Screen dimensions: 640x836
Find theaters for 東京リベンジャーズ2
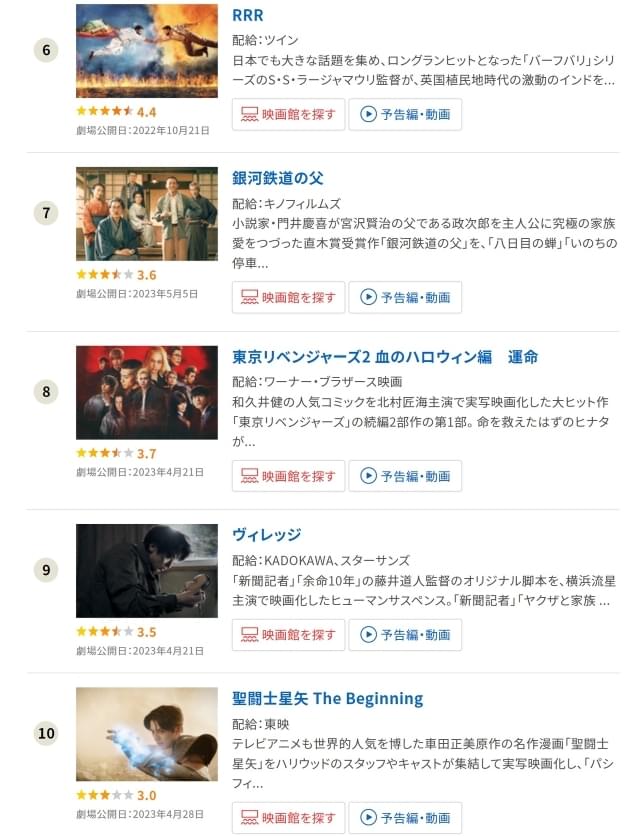288,476
